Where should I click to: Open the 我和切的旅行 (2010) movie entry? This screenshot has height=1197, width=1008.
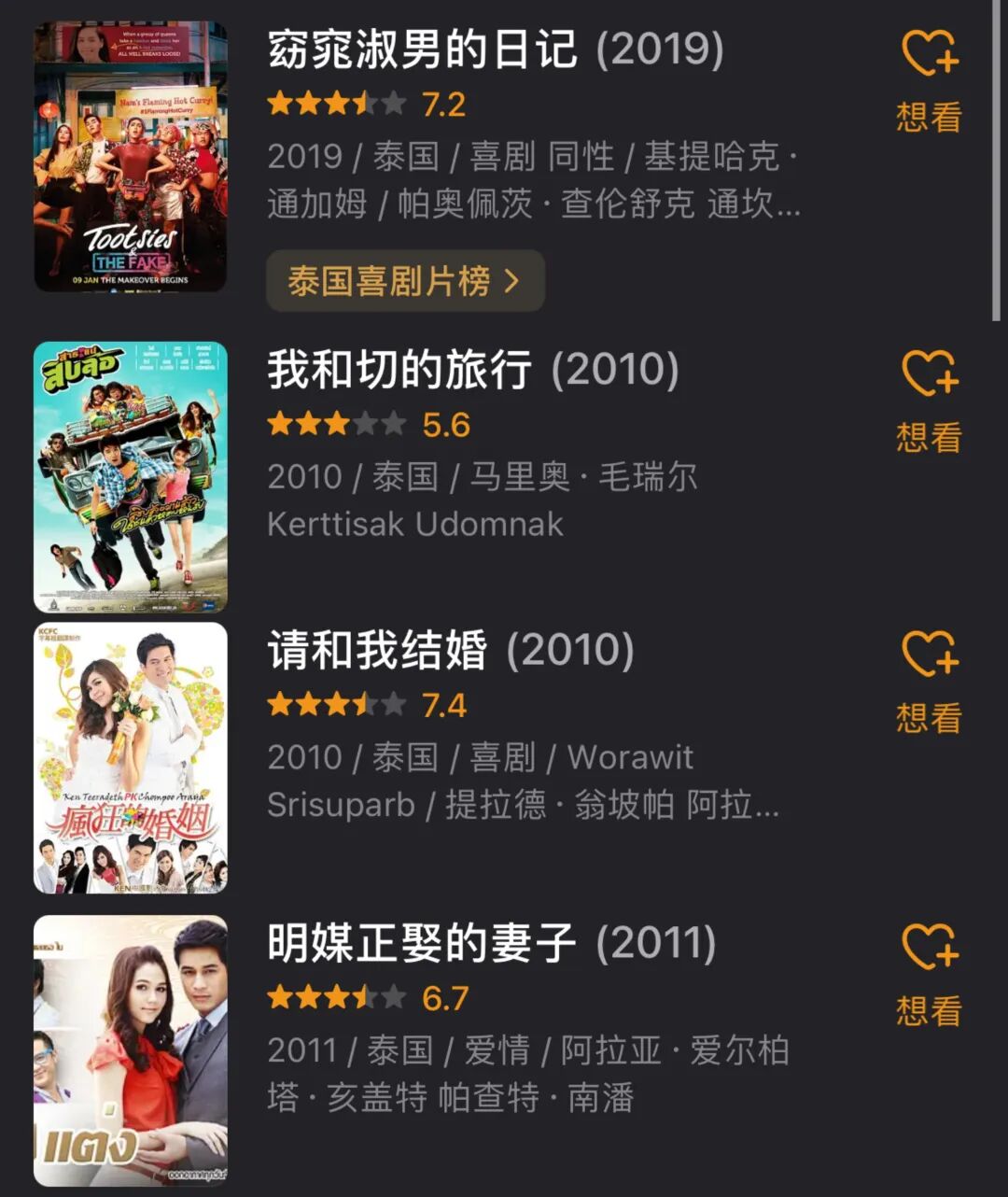[x=472, y=371]
